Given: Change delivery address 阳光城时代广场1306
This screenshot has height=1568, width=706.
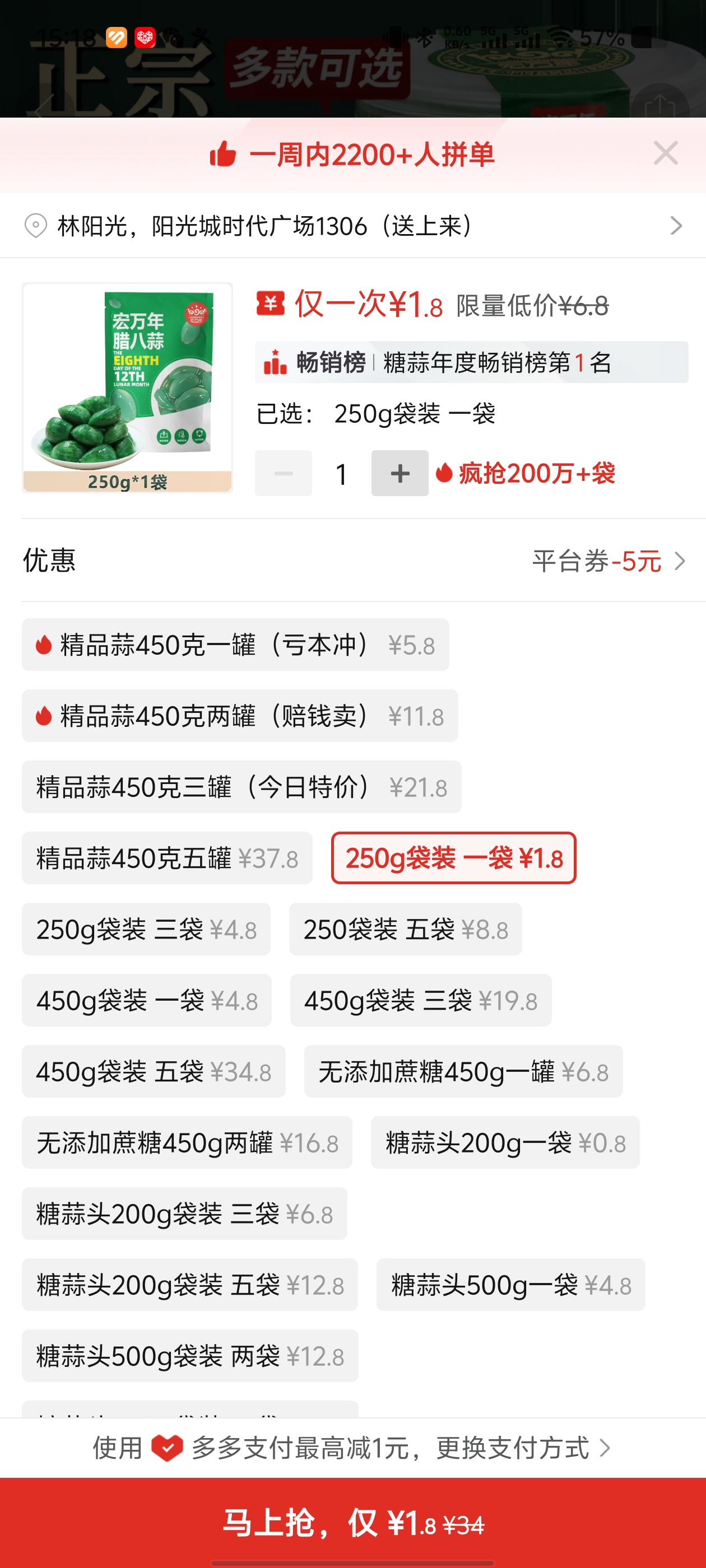Looking at the screenshot, I should 352,226.
